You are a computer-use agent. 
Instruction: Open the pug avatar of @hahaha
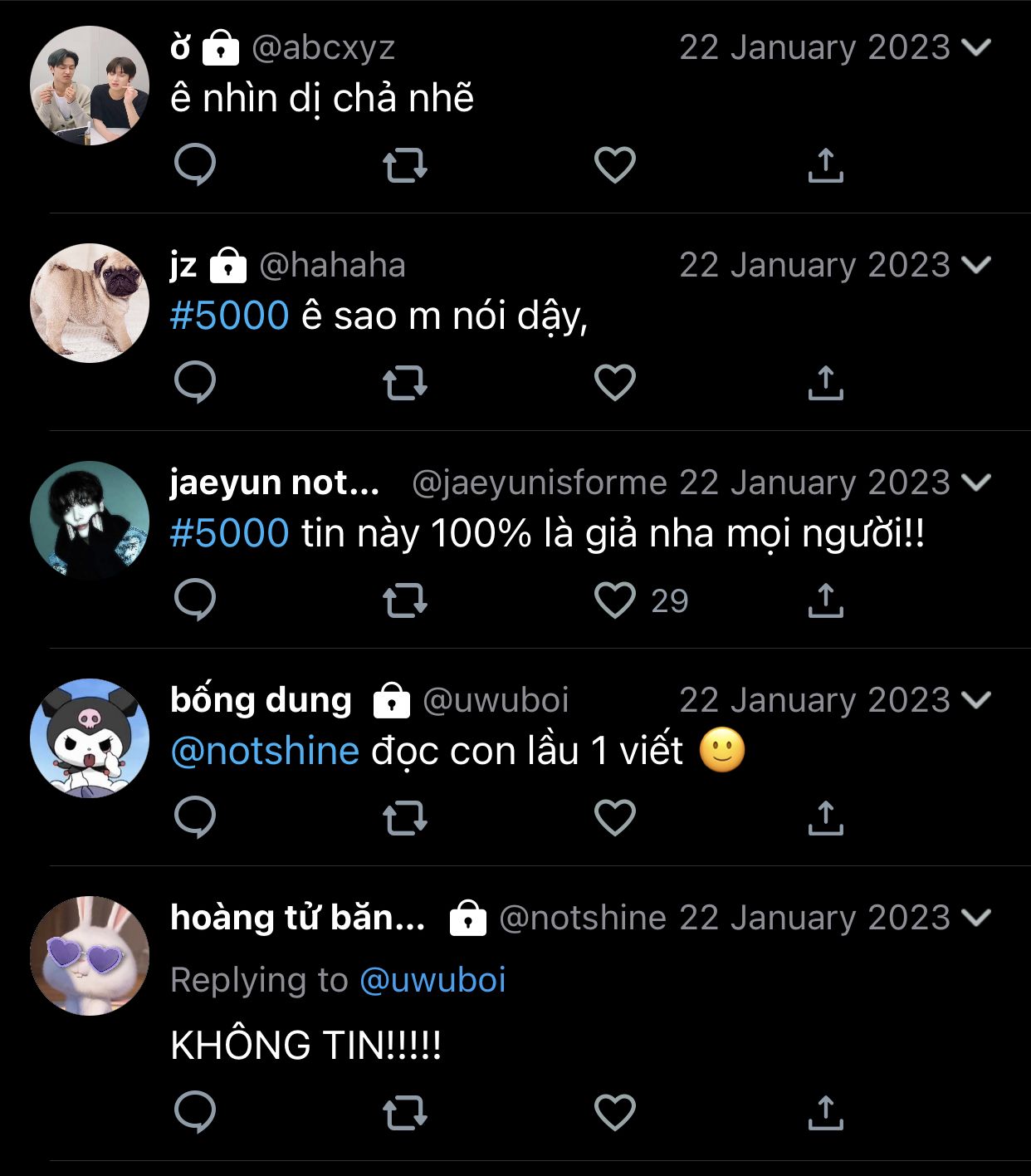tap(90, 302)
